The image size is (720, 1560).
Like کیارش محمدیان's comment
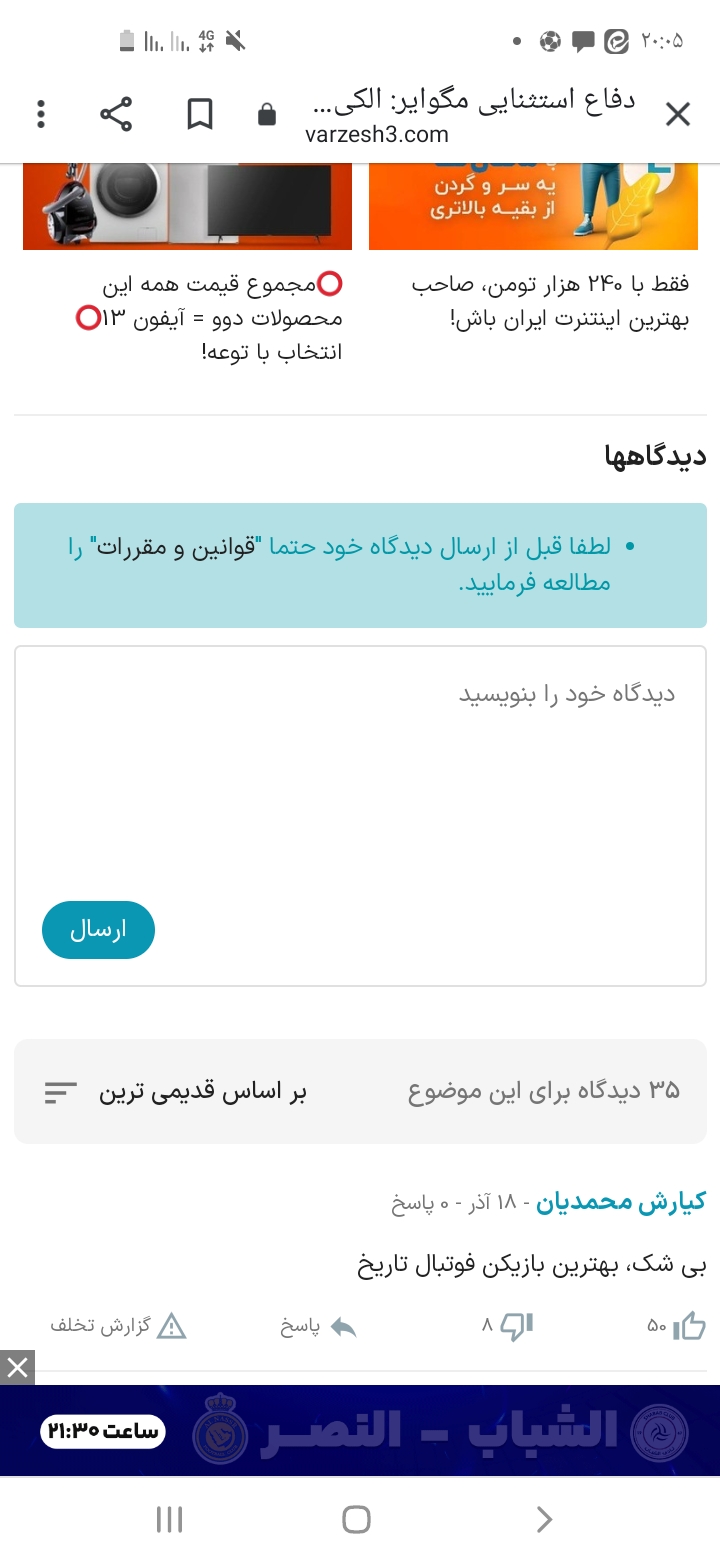677,1327
